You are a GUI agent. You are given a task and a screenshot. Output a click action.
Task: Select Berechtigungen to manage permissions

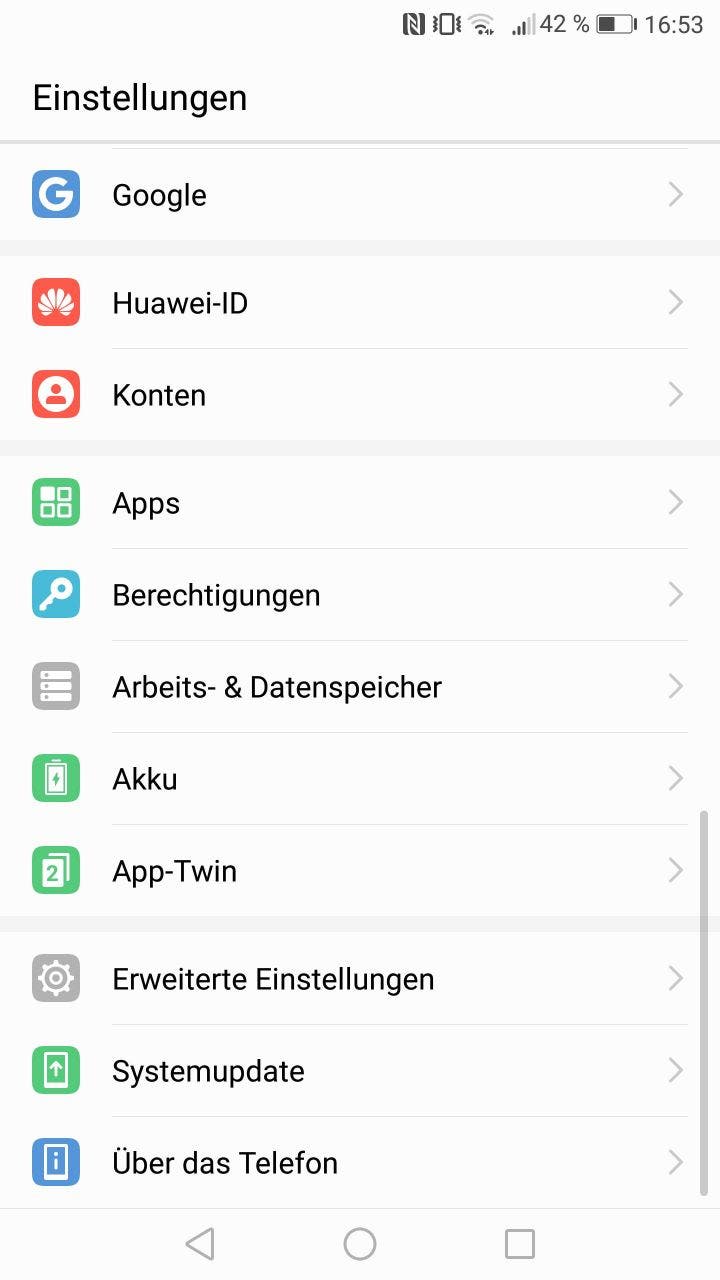pos(360,595)
